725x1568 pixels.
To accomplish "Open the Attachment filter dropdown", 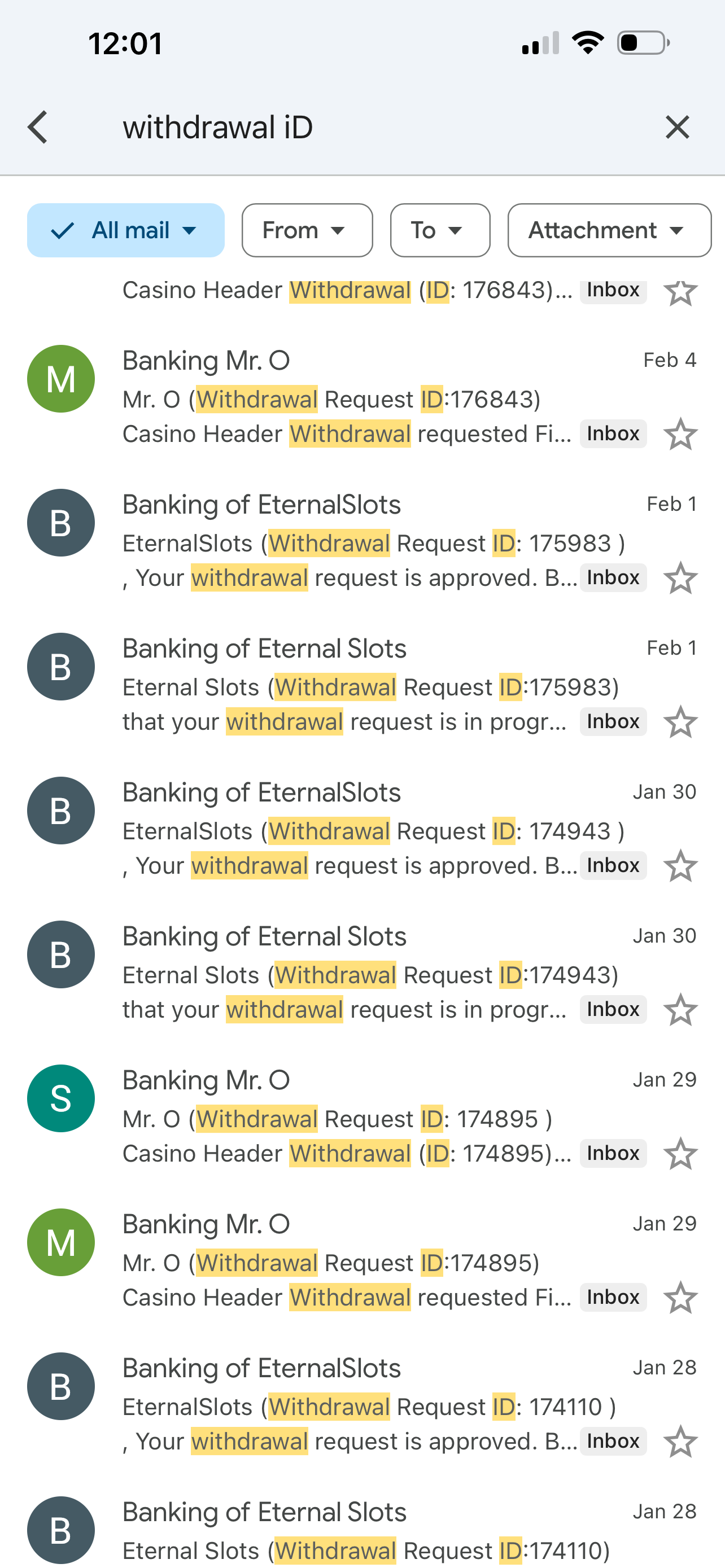I will 609,230.
